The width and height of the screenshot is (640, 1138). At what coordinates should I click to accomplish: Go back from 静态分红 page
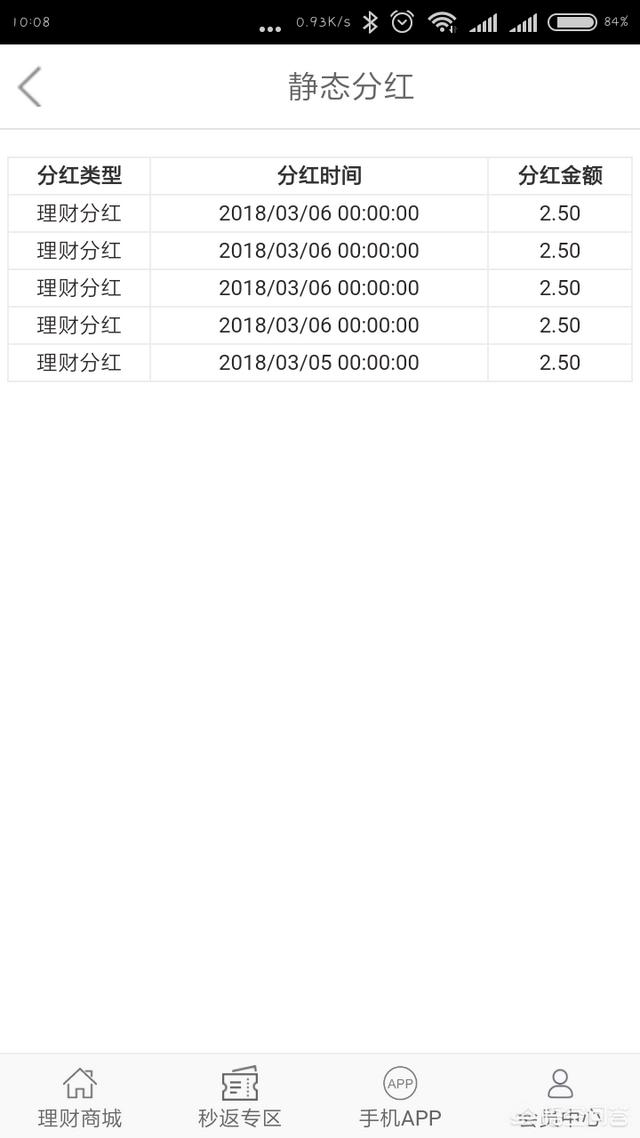(30, 87)
